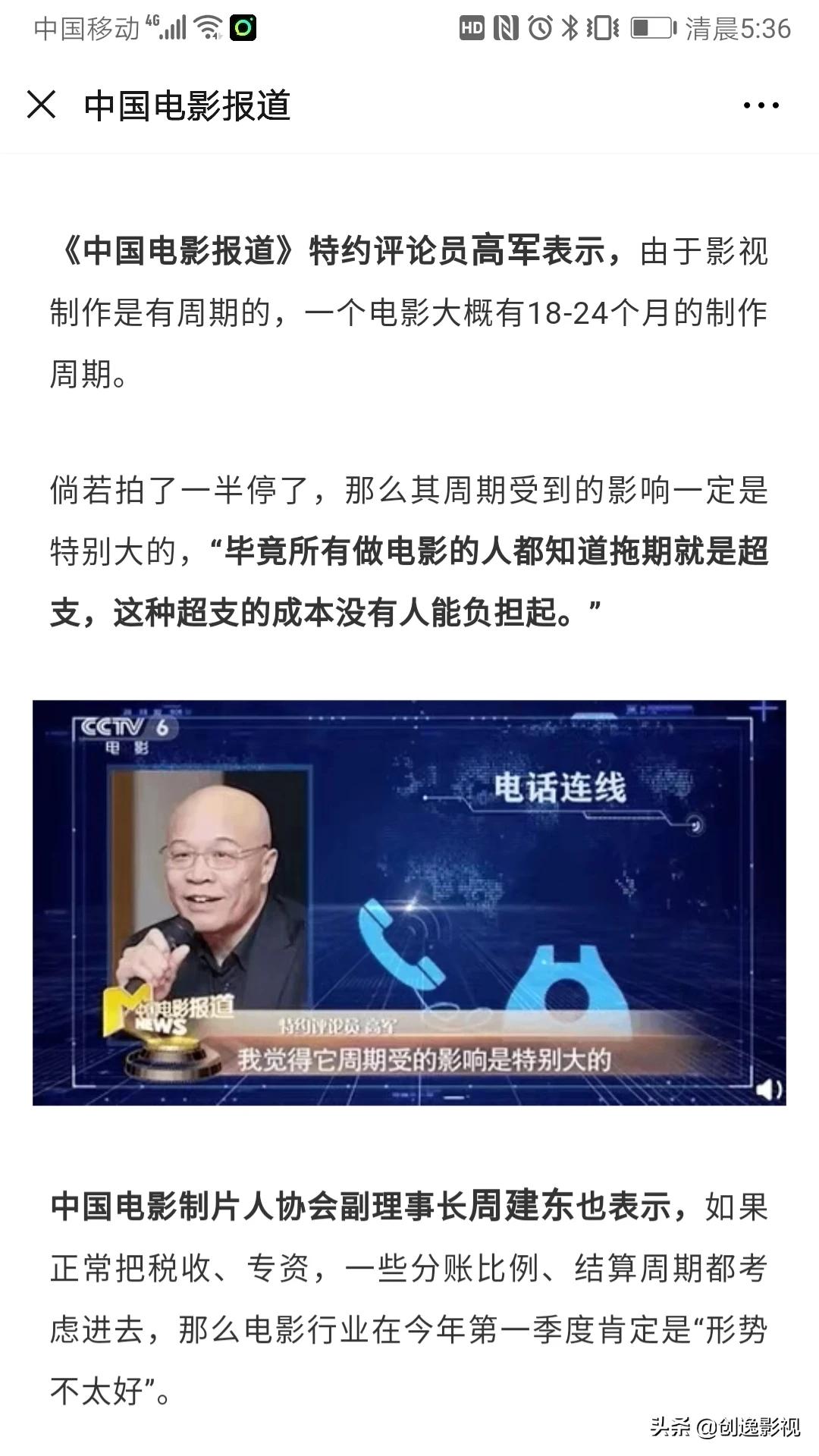This screenshot has height=1456, width=819.
Task: Open the three-dot overflow menu
Action: coord(761,105)
